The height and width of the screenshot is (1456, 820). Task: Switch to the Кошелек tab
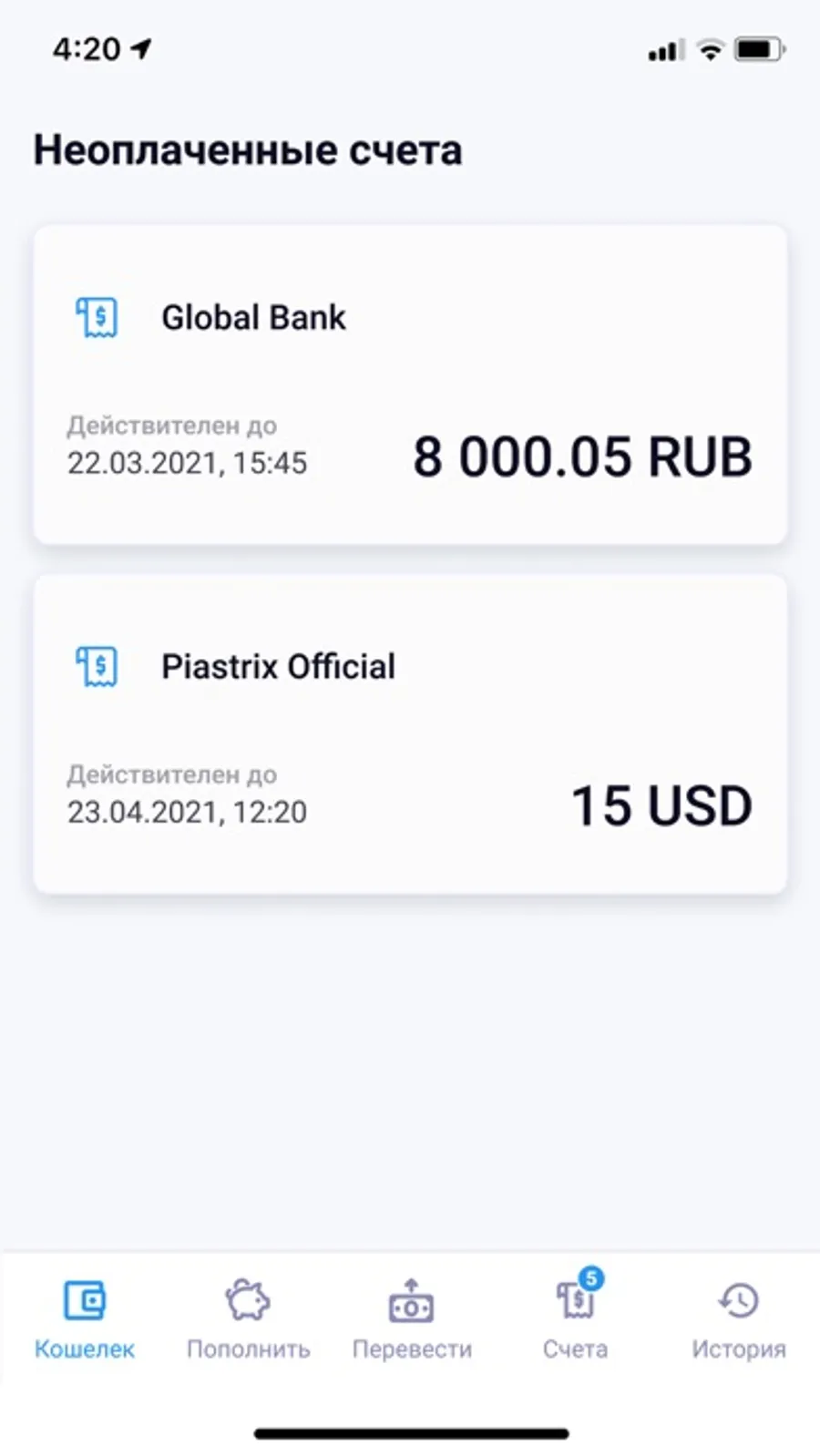[85, 1318]
